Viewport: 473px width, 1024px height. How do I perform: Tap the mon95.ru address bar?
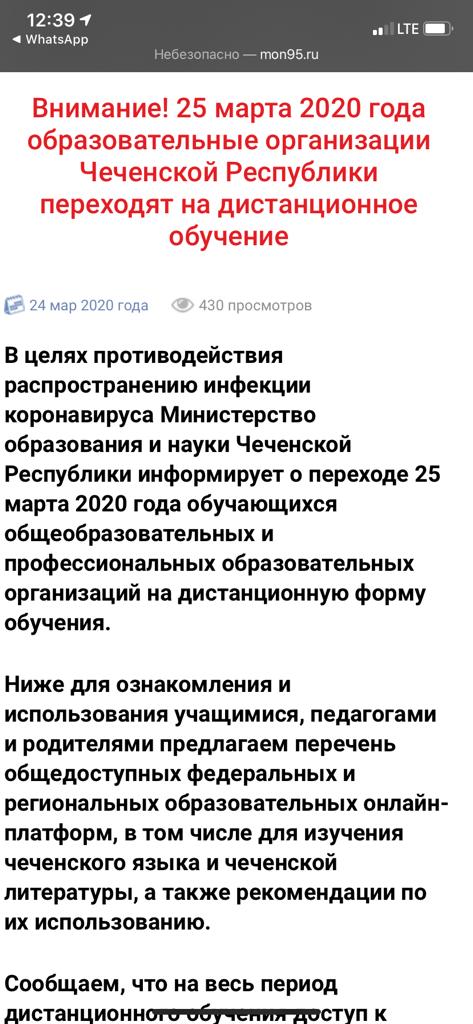(x=236, y=55)
